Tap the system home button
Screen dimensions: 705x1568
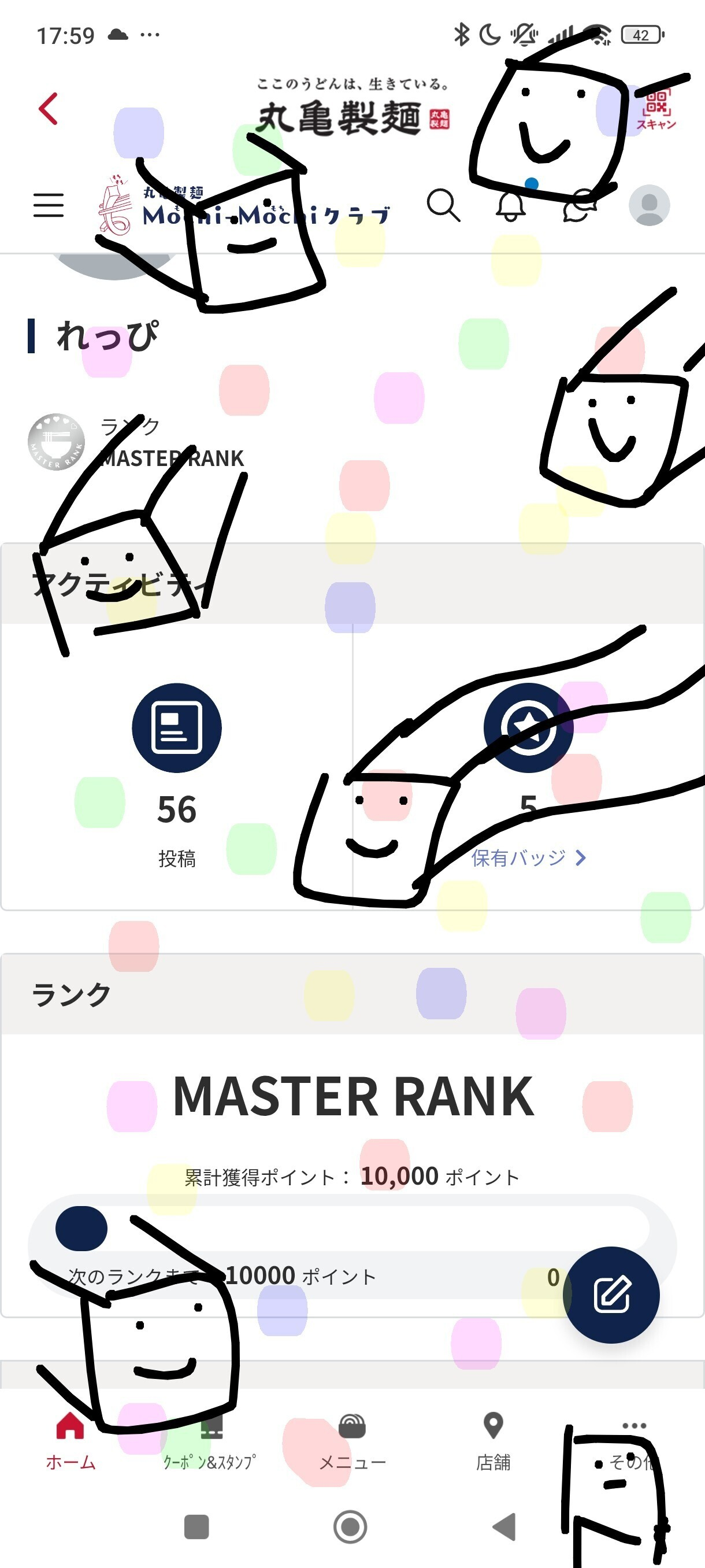pyautogui.click(x=350, y=1526)
